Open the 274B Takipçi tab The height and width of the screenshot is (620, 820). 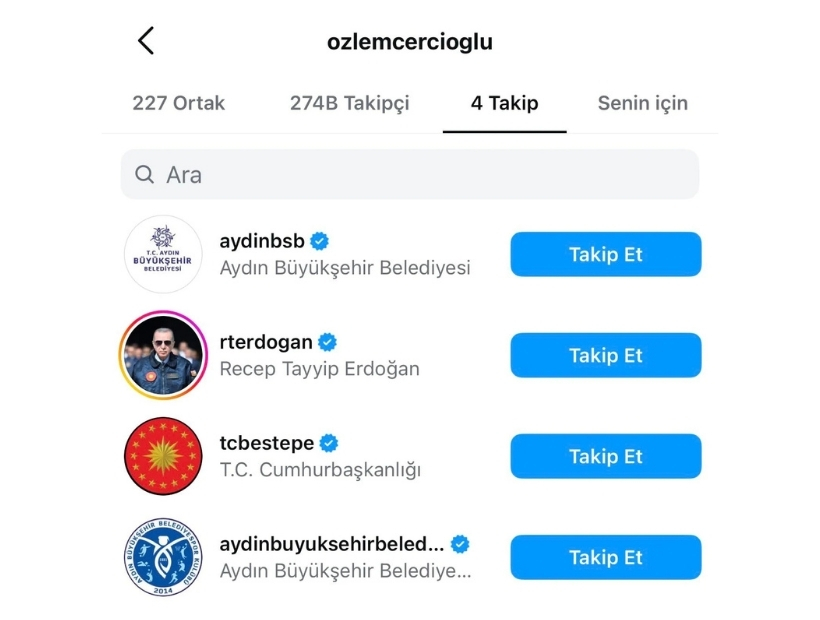(x=349, y=103)
